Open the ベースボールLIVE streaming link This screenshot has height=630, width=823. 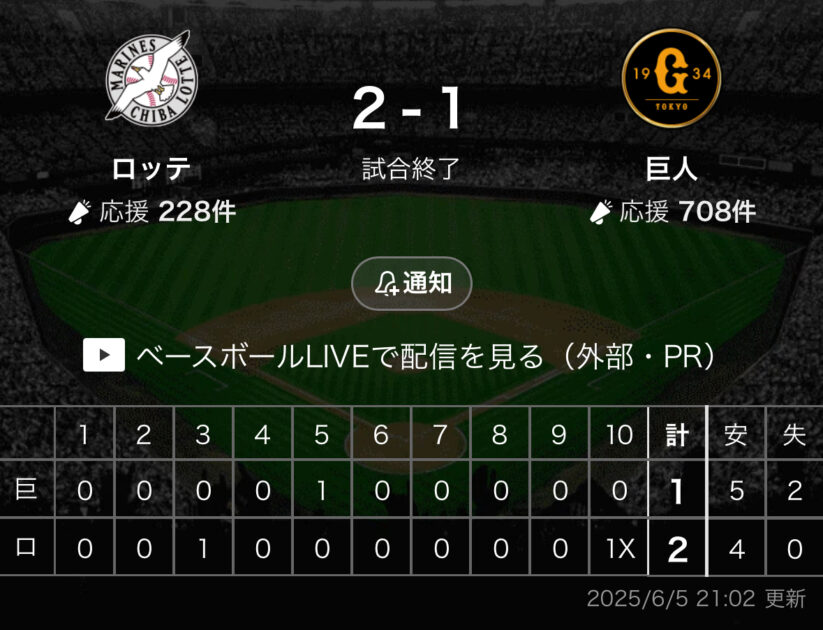click(400, 355)
